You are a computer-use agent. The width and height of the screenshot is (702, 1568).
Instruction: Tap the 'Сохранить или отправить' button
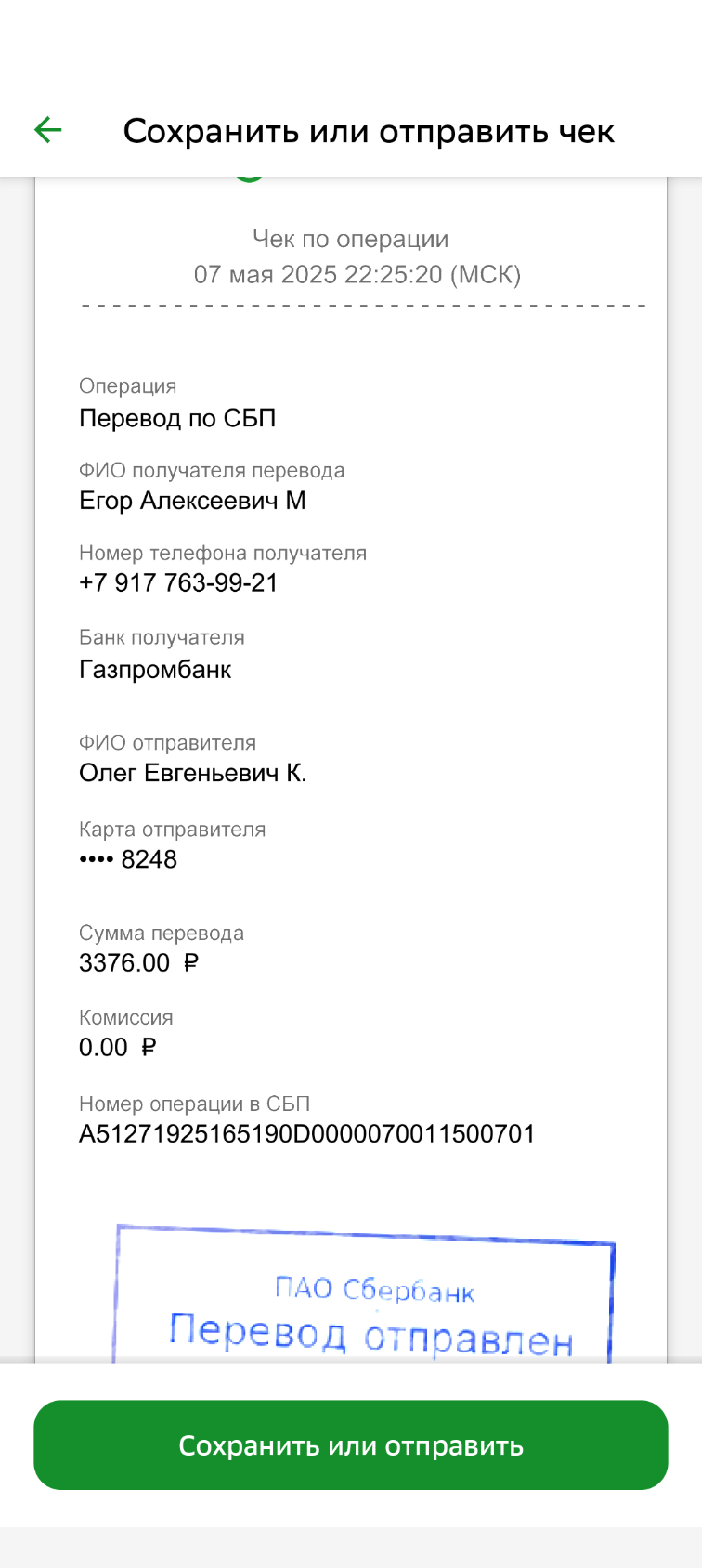(351, 1444)
